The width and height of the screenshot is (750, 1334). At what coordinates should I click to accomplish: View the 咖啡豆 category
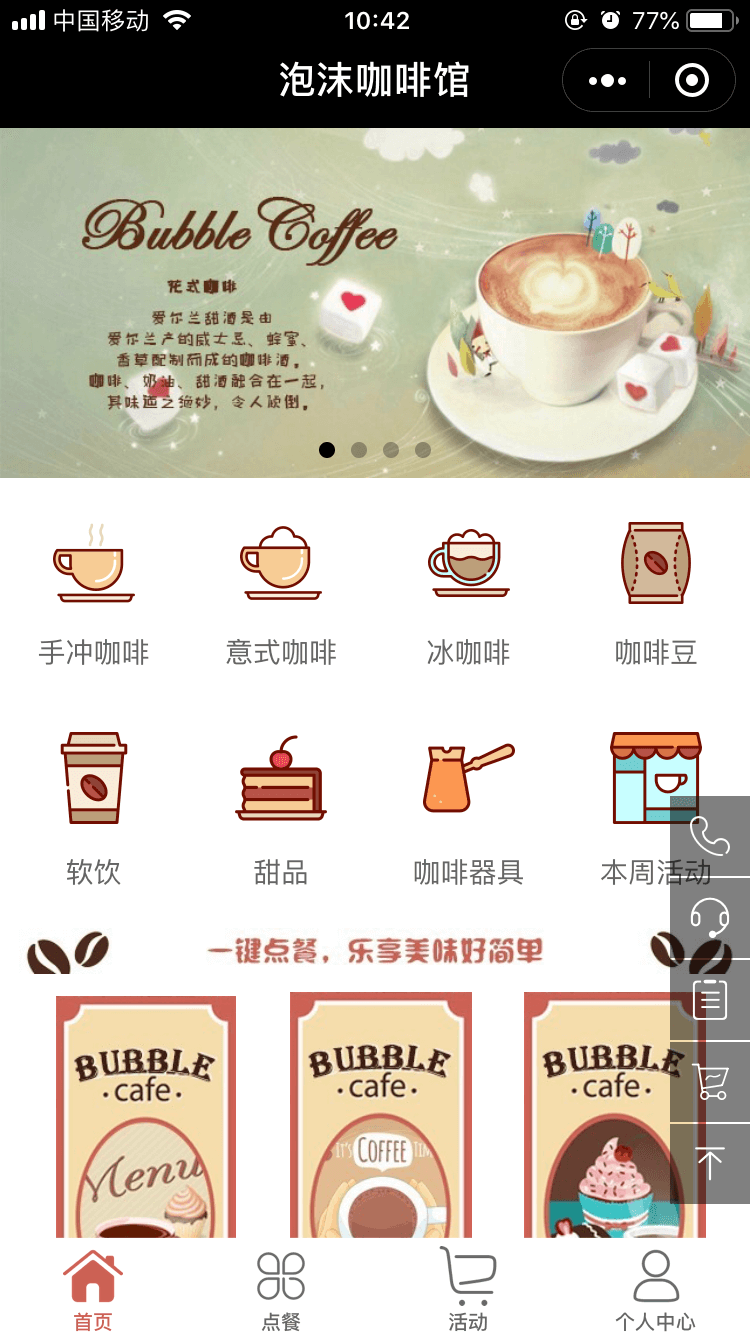pos(655,592)
